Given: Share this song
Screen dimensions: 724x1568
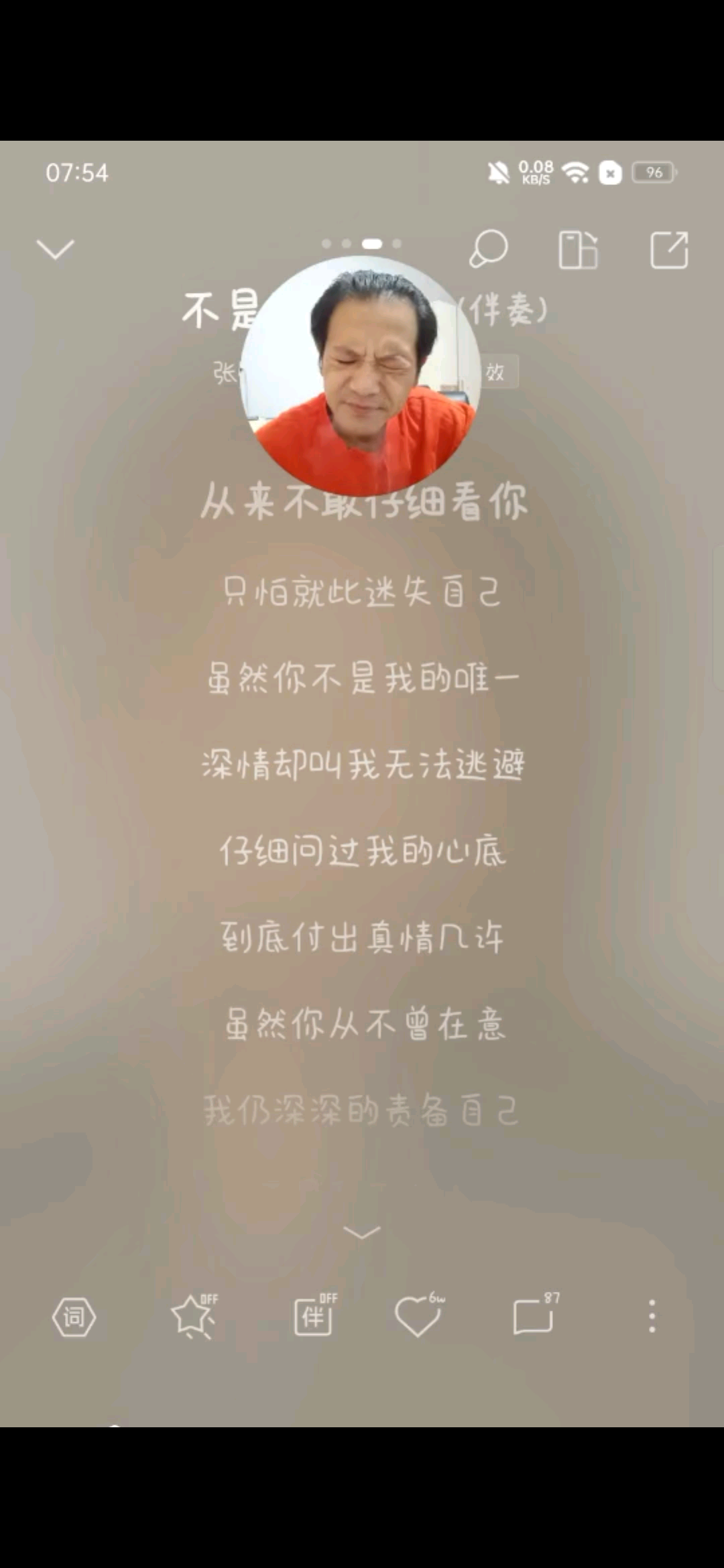Looking at the screenshot, I should [x=669, y=250].
